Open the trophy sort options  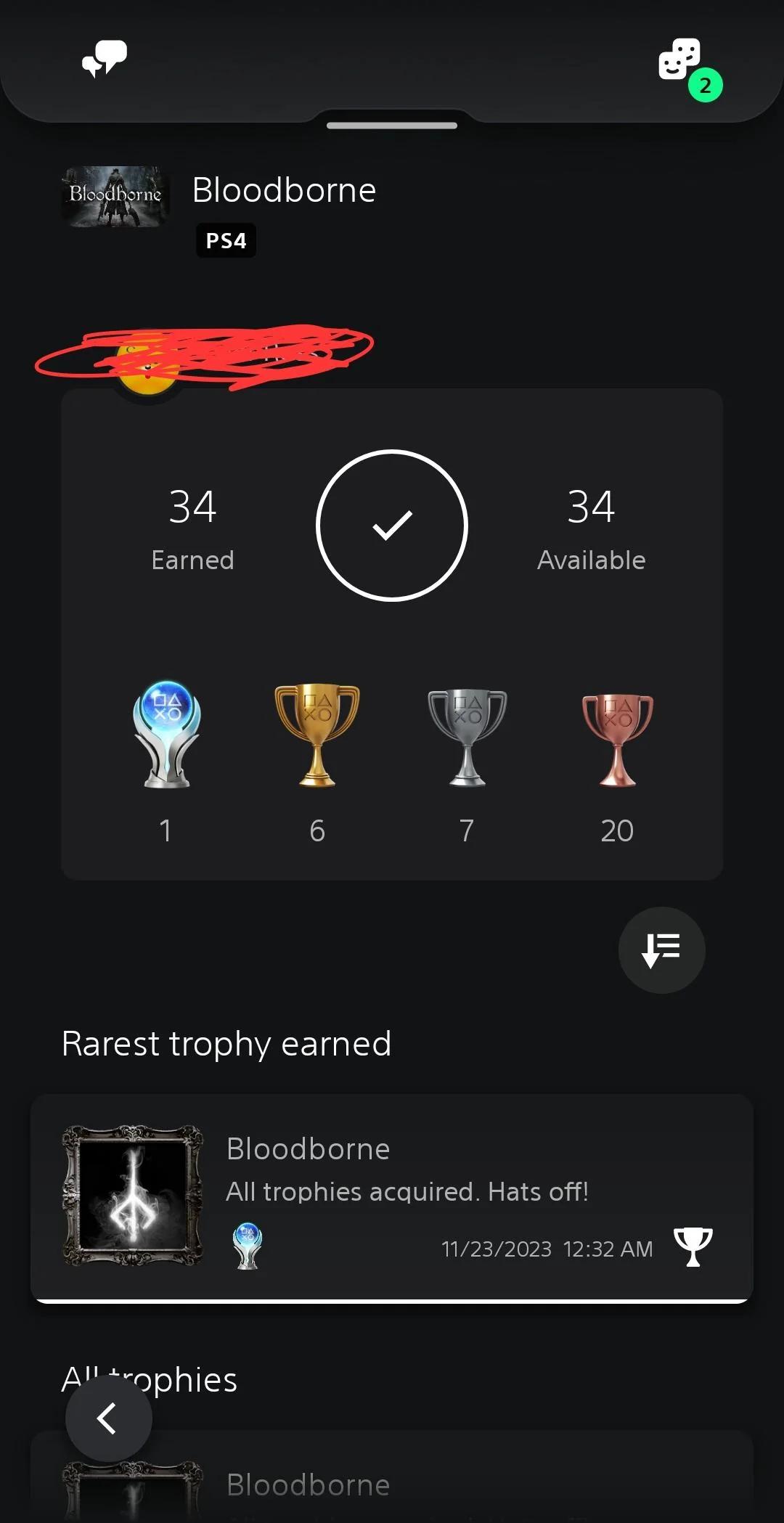661,950
